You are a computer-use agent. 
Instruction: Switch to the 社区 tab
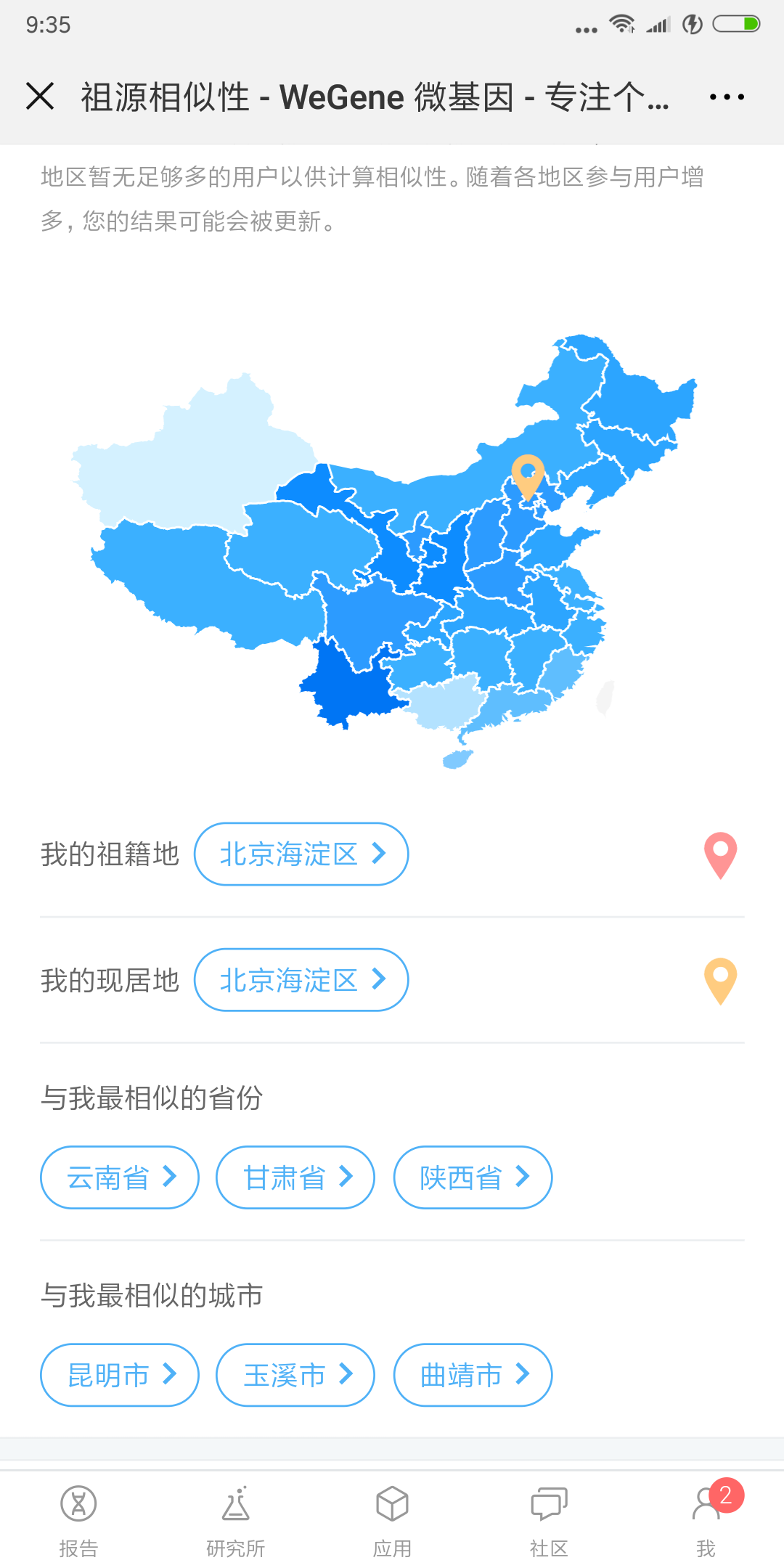pos(549,1520)
